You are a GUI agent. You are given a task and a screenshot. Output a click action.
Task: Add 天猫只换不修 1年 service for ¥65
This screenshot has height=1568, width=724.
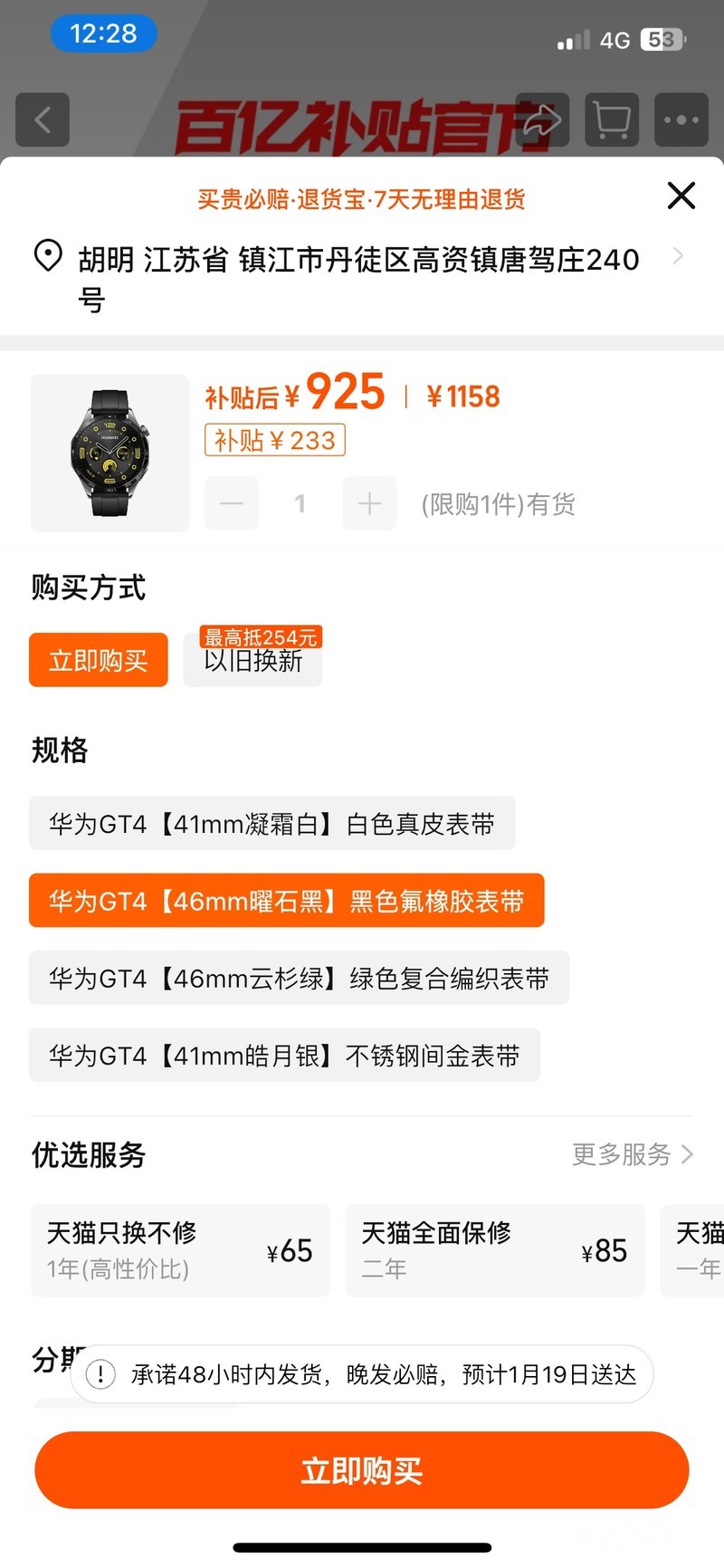pyautogui.click(x=179, y=1250)
